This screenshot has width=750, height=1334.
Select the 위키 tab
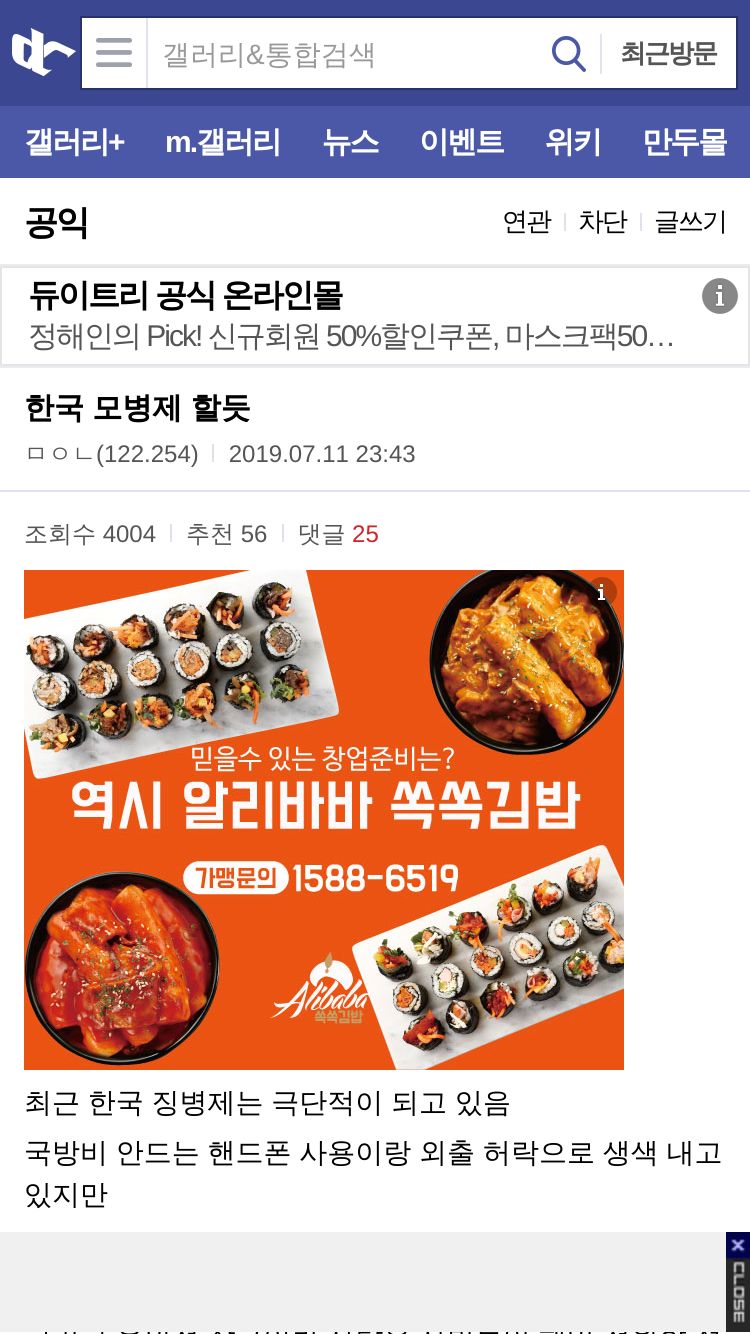coord(573,142)
